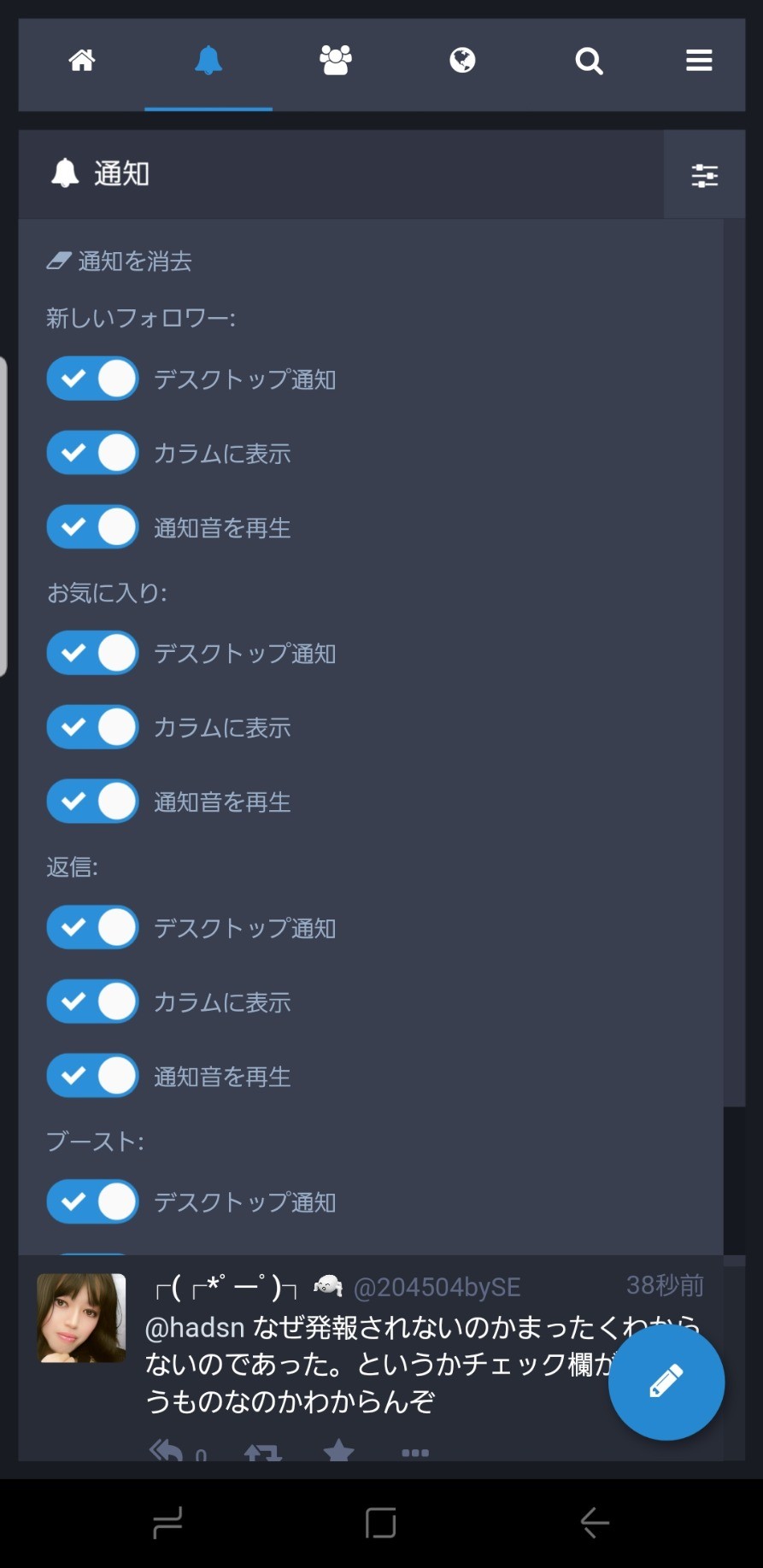The height and width of the screenshot is (1568, 763).
Task: Mute 通知音を再生 for 返信
Action: 92,1076
